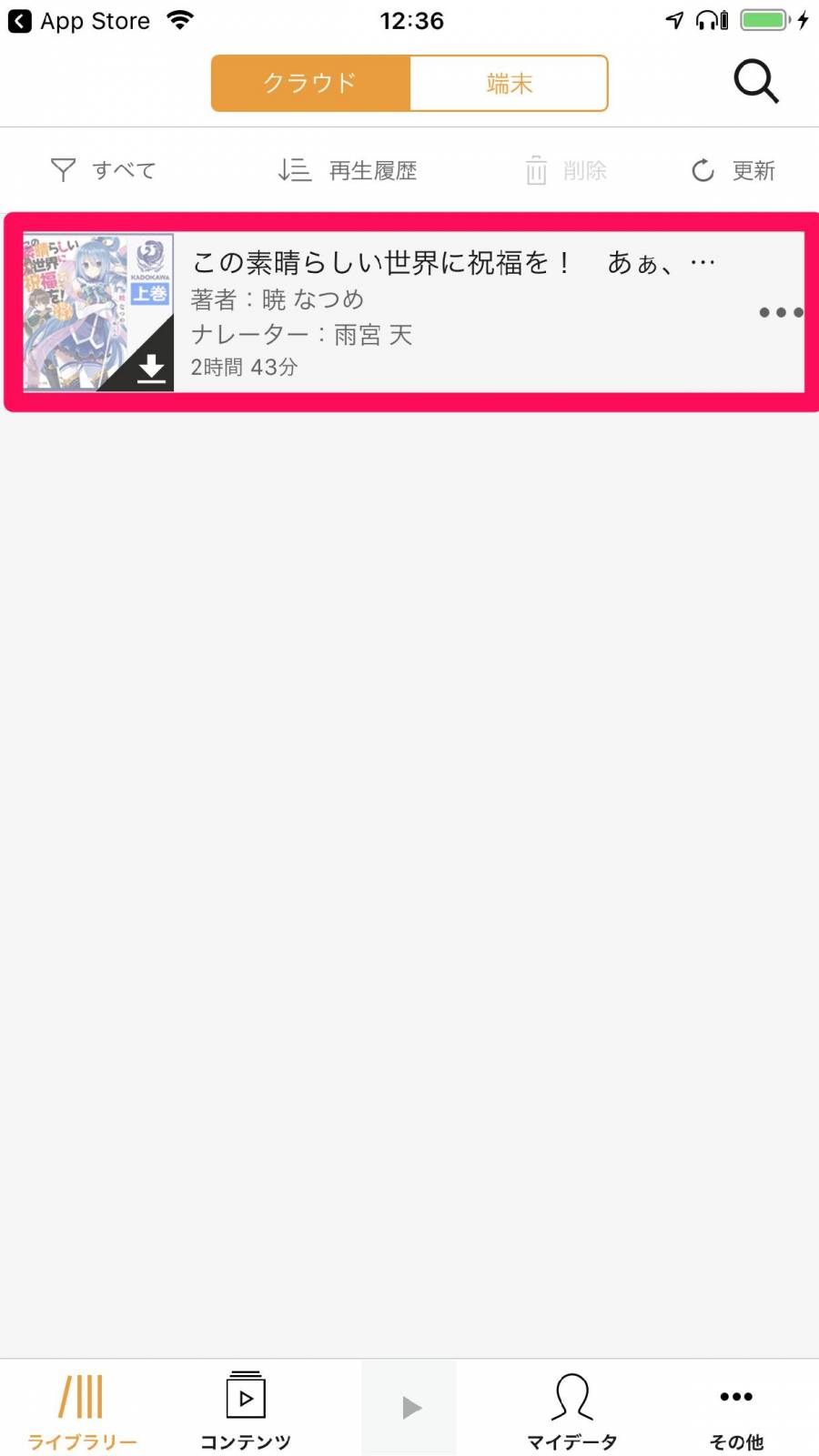Switch to the 端末 tab

click(509, 84)
